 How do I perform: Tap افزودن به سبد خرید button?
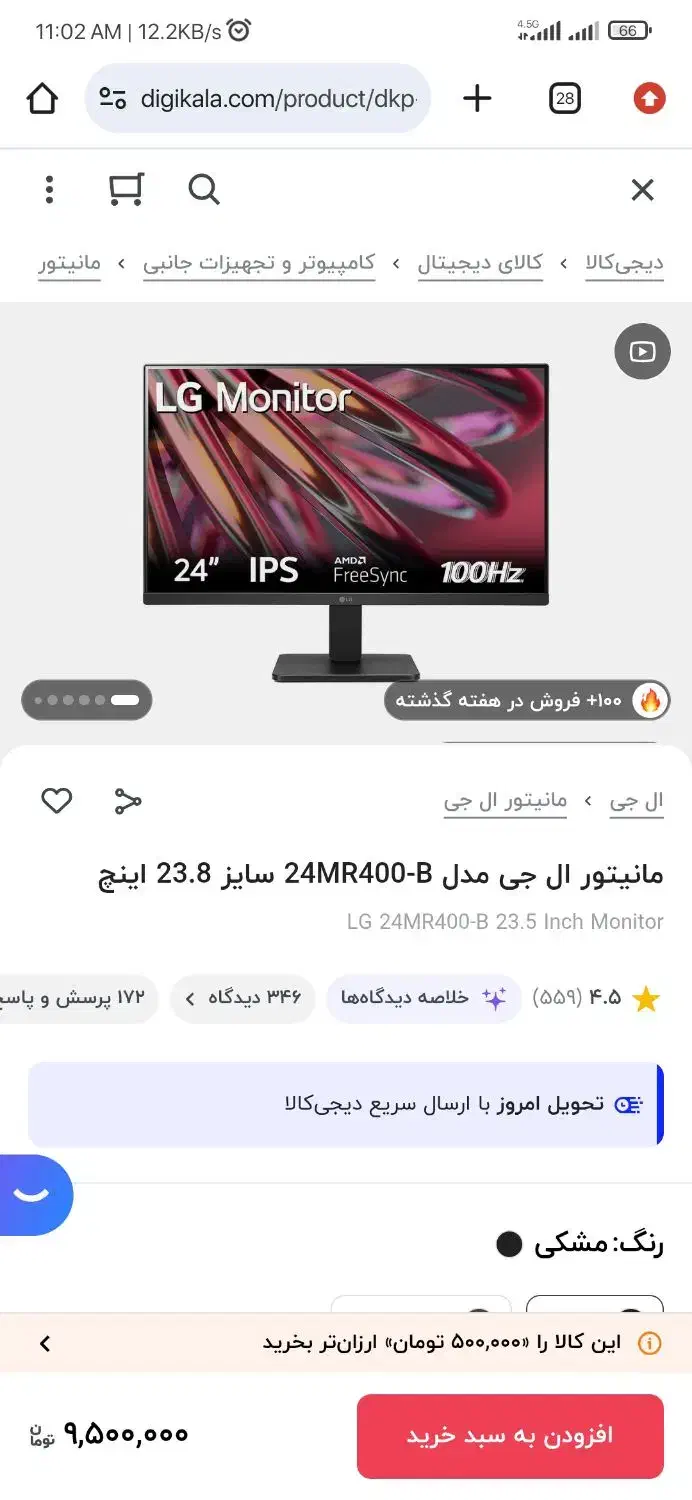coord(510,1436)
